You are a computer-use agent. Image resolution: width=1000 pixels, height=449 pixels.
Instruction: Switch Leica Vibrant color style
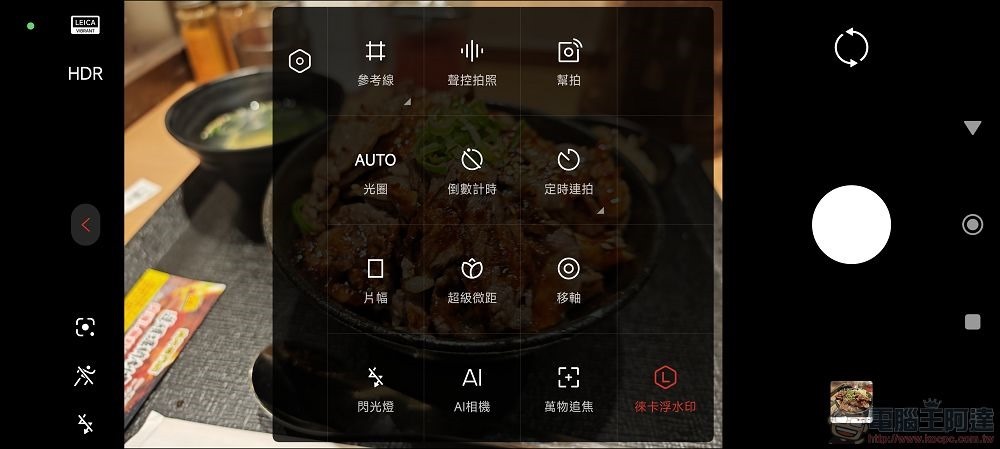(85, 26)
